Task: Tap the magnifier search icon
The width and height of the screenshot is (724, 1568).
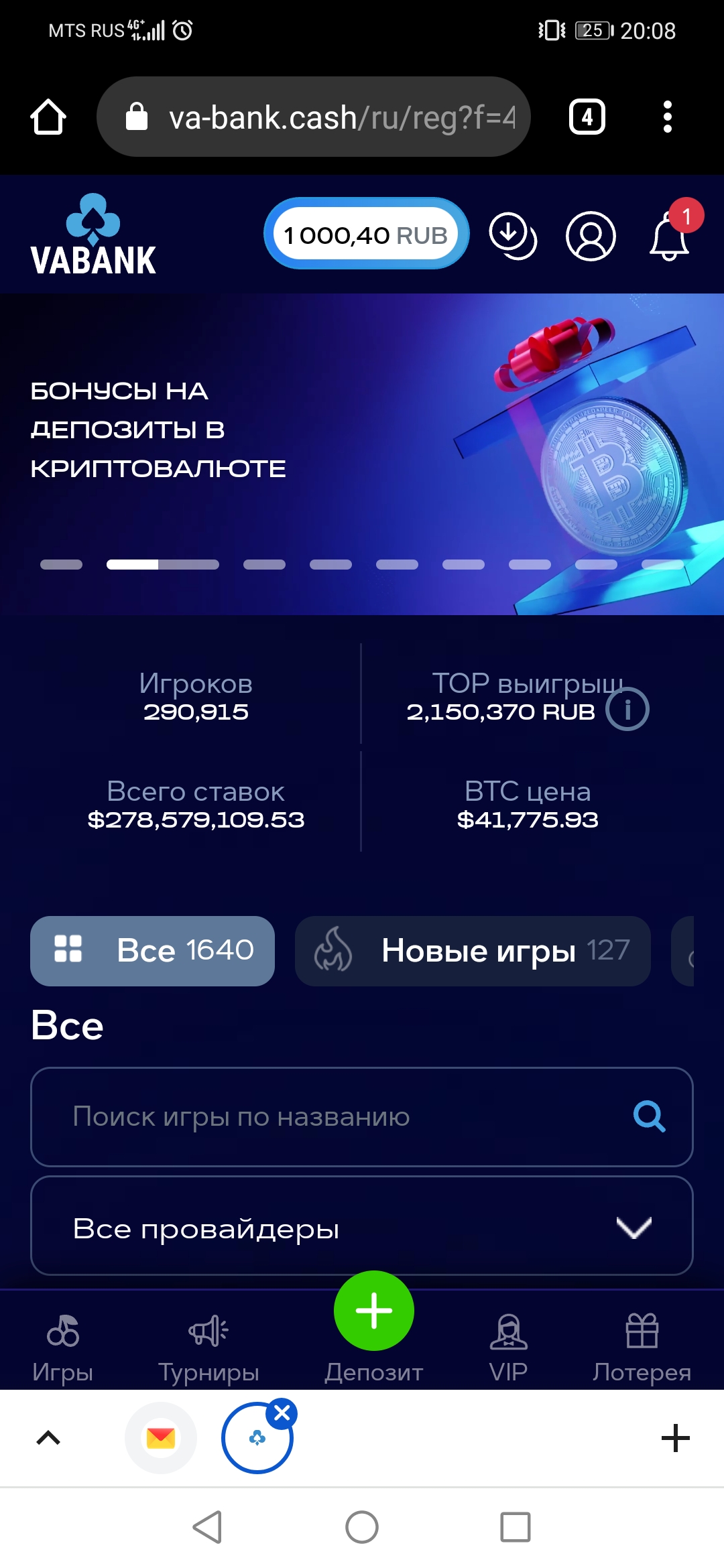Action: pyautogui.click(x=649, y=1117)
